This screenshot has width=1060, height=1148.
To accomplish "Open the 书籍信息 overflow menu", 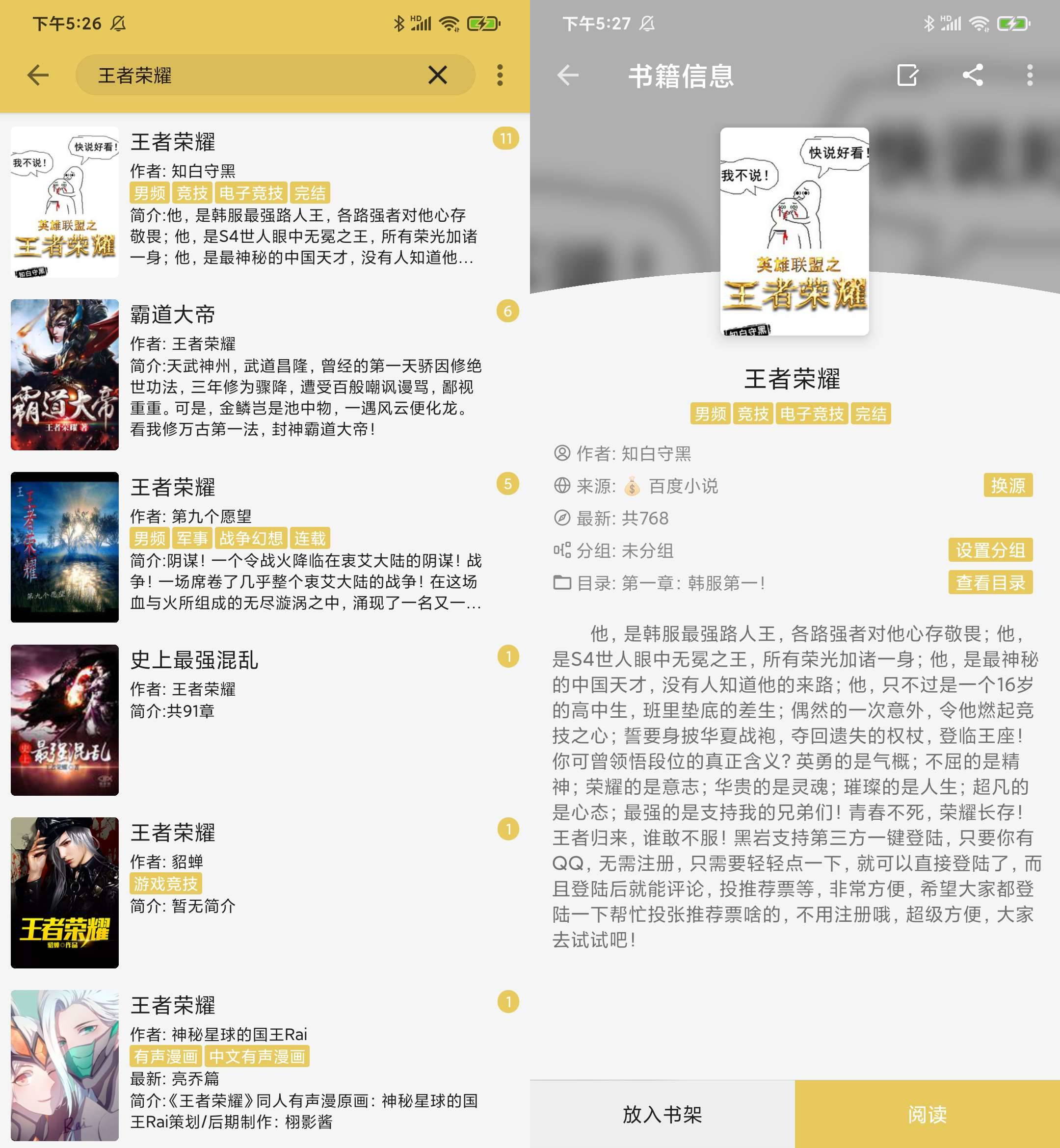I will coord(1030,75).
